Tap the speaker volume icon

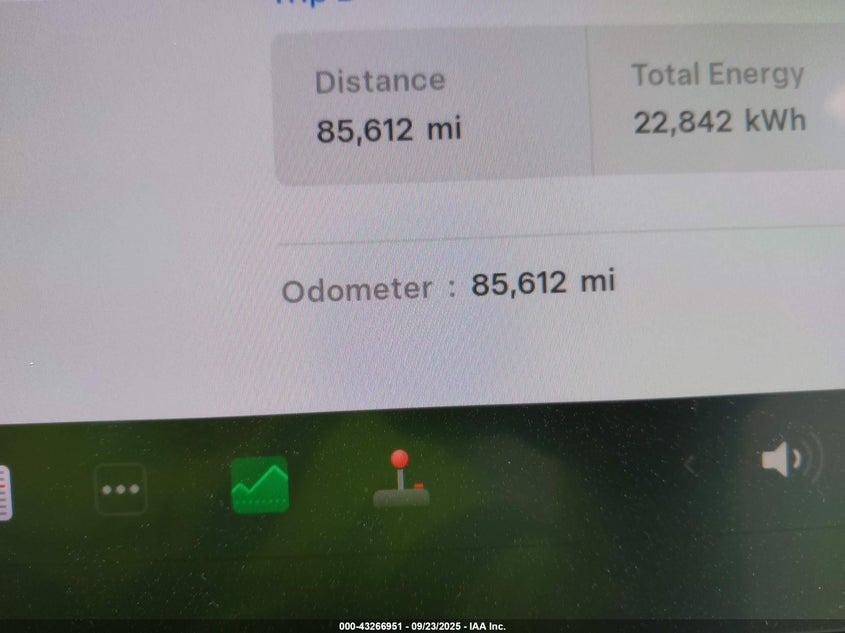[x=783, y=461]
